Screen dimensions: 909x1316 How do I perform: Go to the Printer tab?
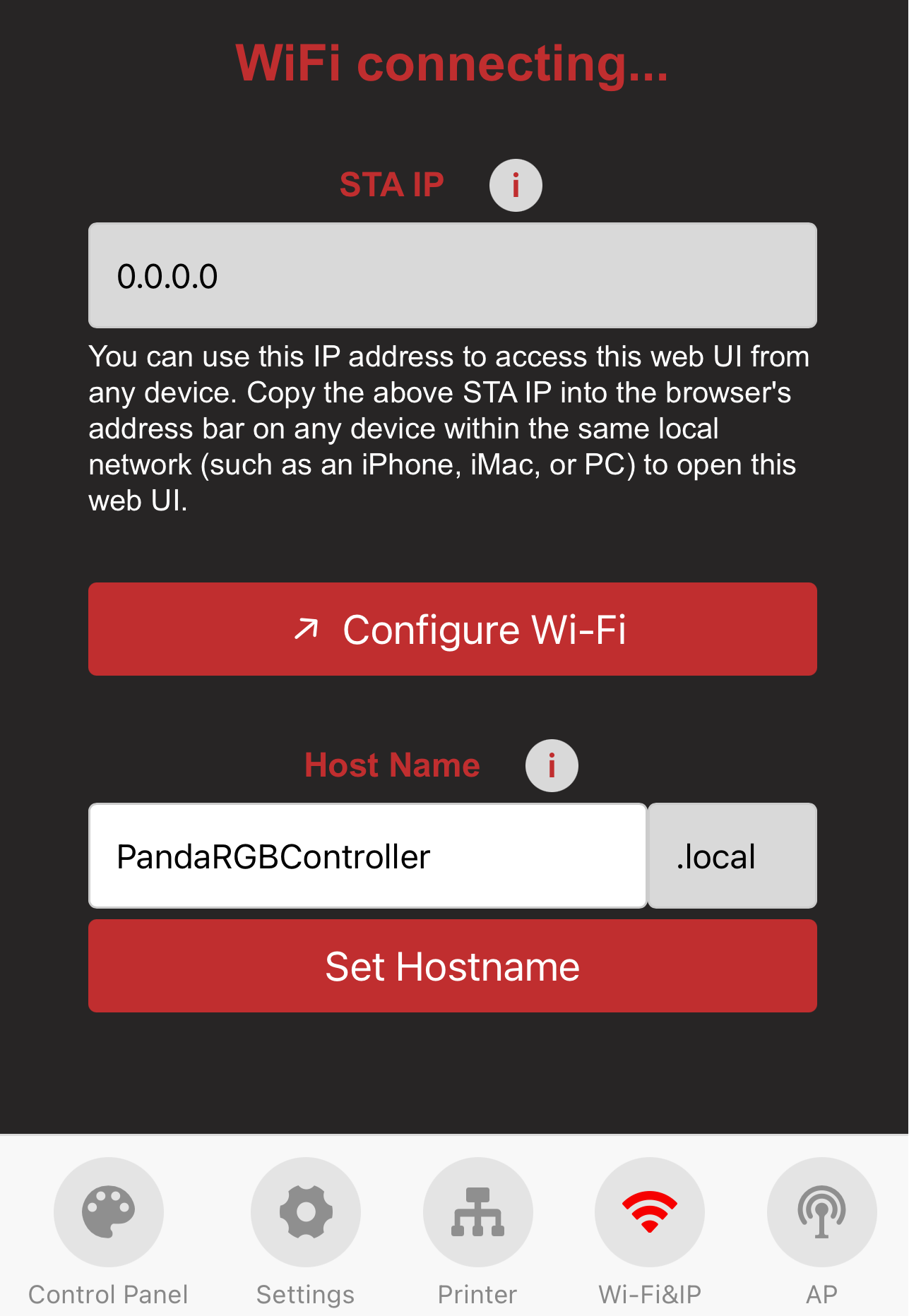(x=477, y=1228)
